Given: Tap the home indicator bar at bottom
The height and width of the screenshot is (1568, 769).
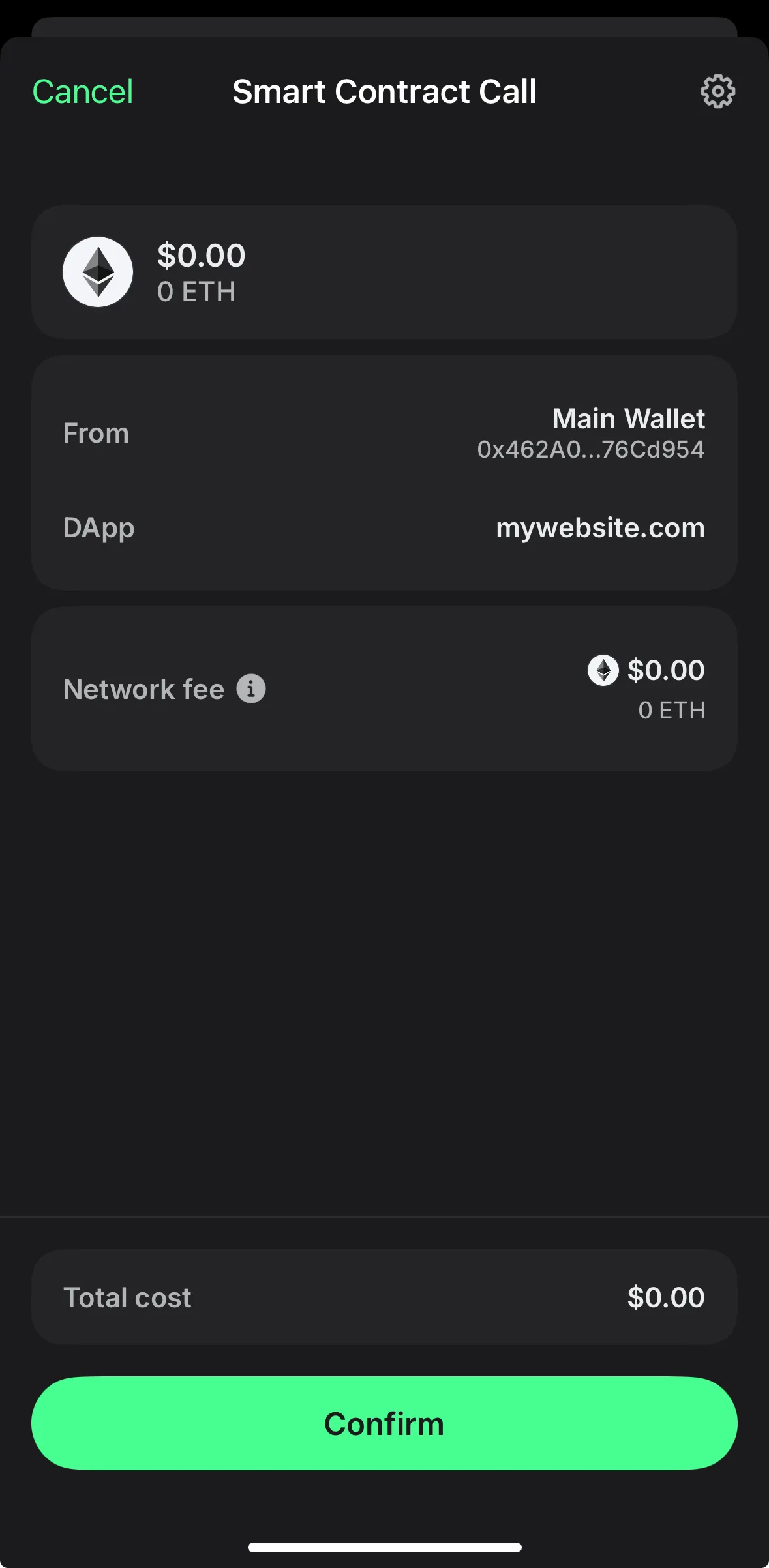Looking at the screenshot, I should click(384, 1546).
